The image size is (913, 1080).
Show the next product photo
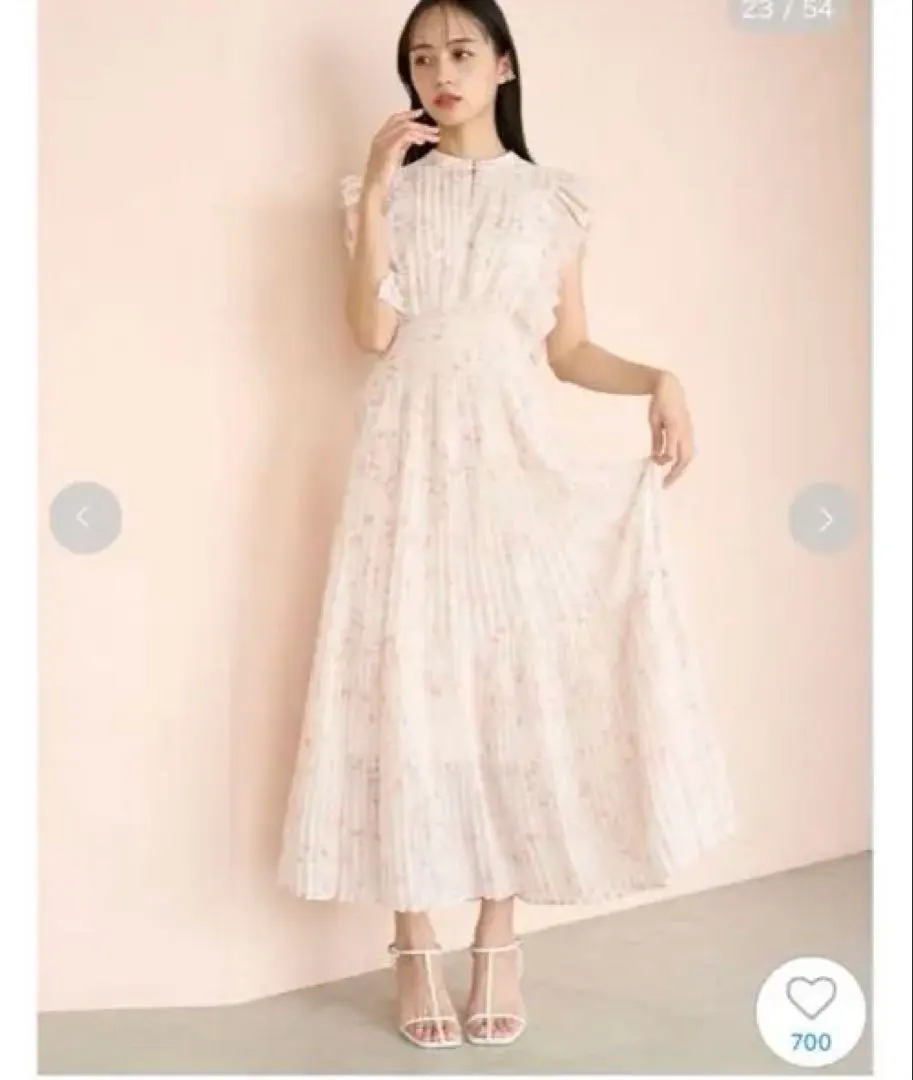(x=824, y=519)
